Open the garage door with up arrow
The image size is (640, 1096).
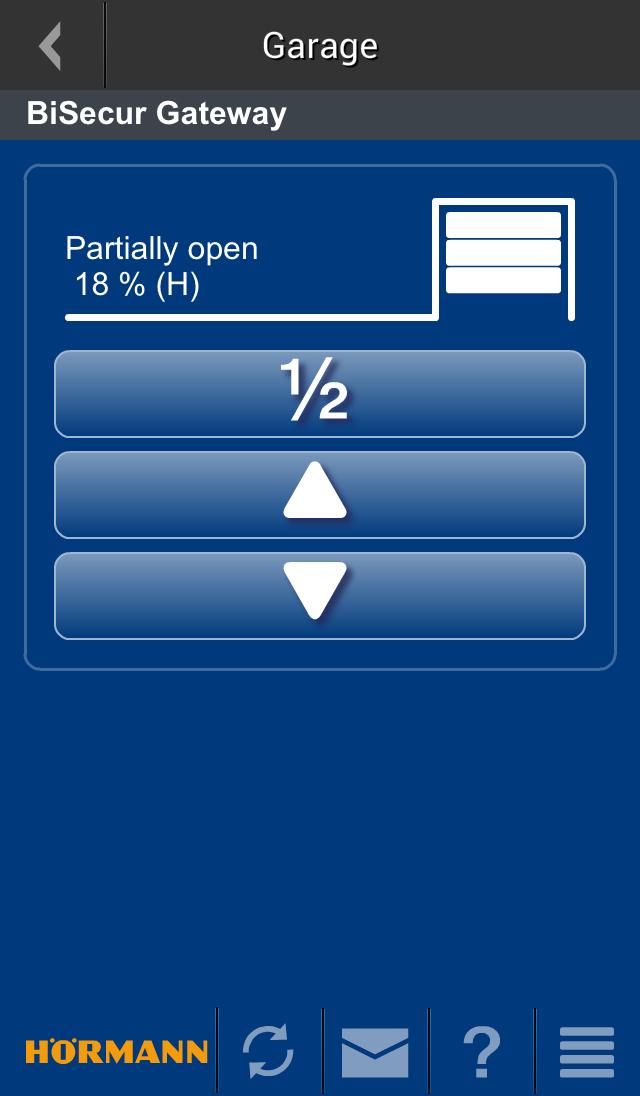319,495
